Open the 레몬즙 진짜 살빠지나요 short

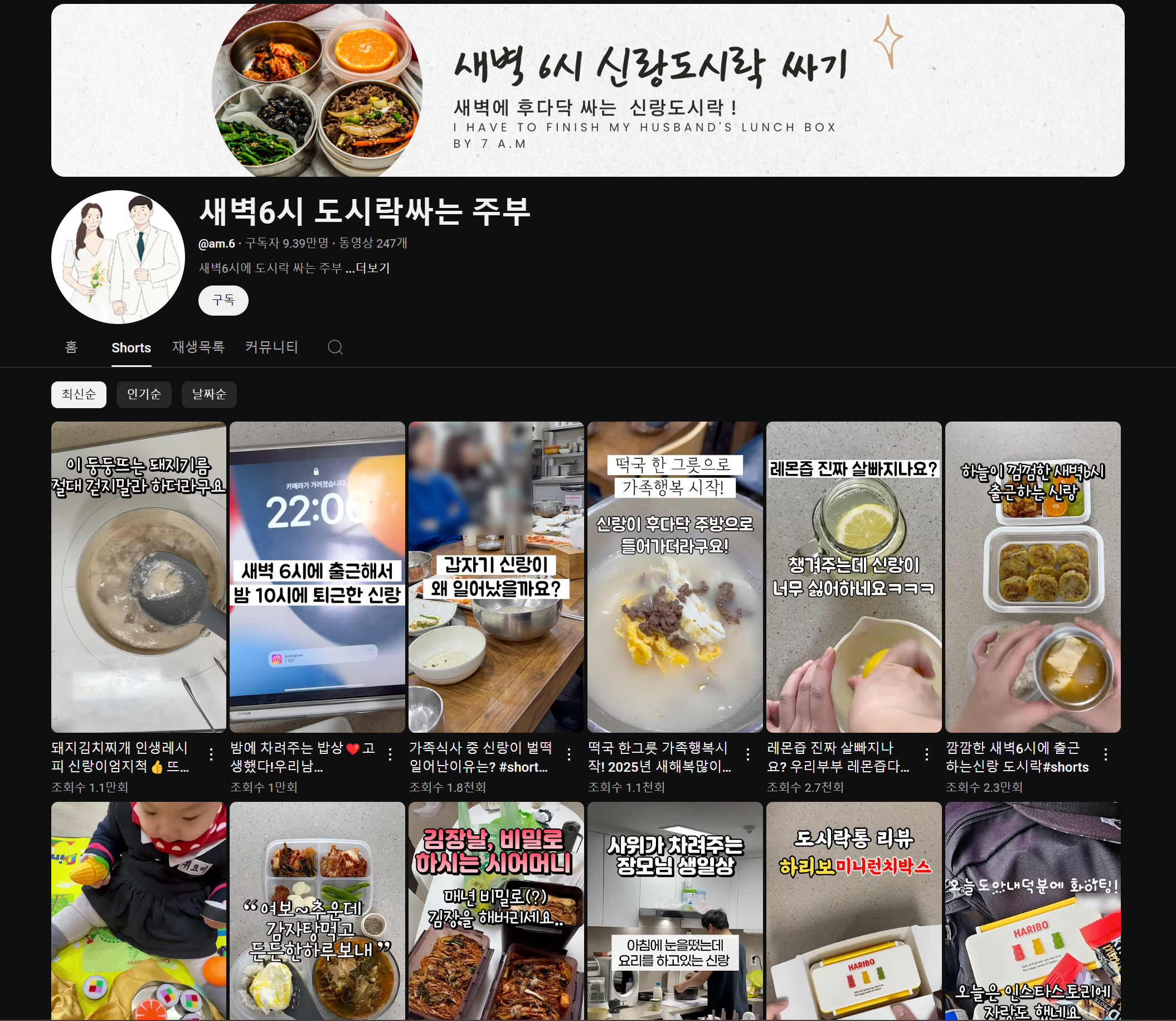coord(854,577)
